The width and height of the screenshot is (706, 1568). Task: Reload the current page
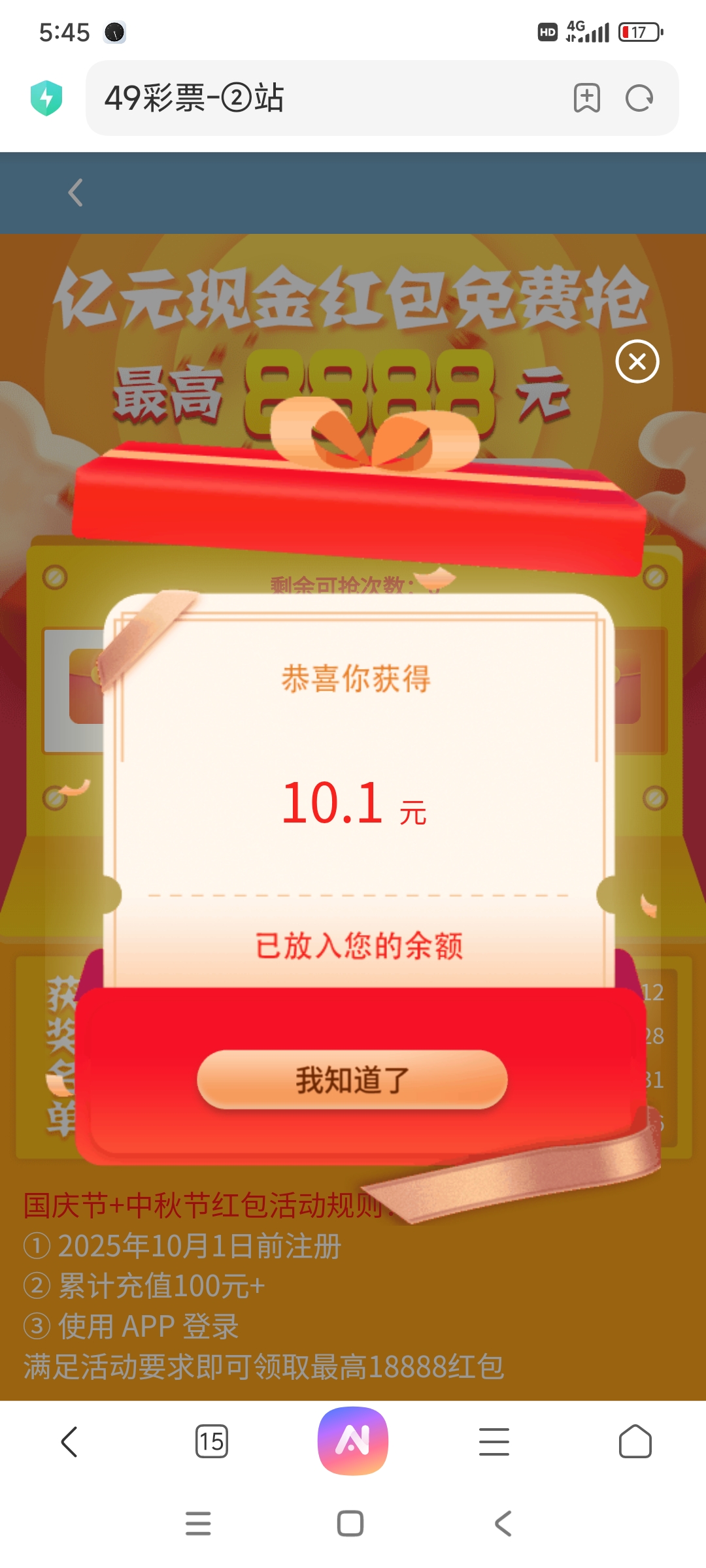(x=639, y=98)
